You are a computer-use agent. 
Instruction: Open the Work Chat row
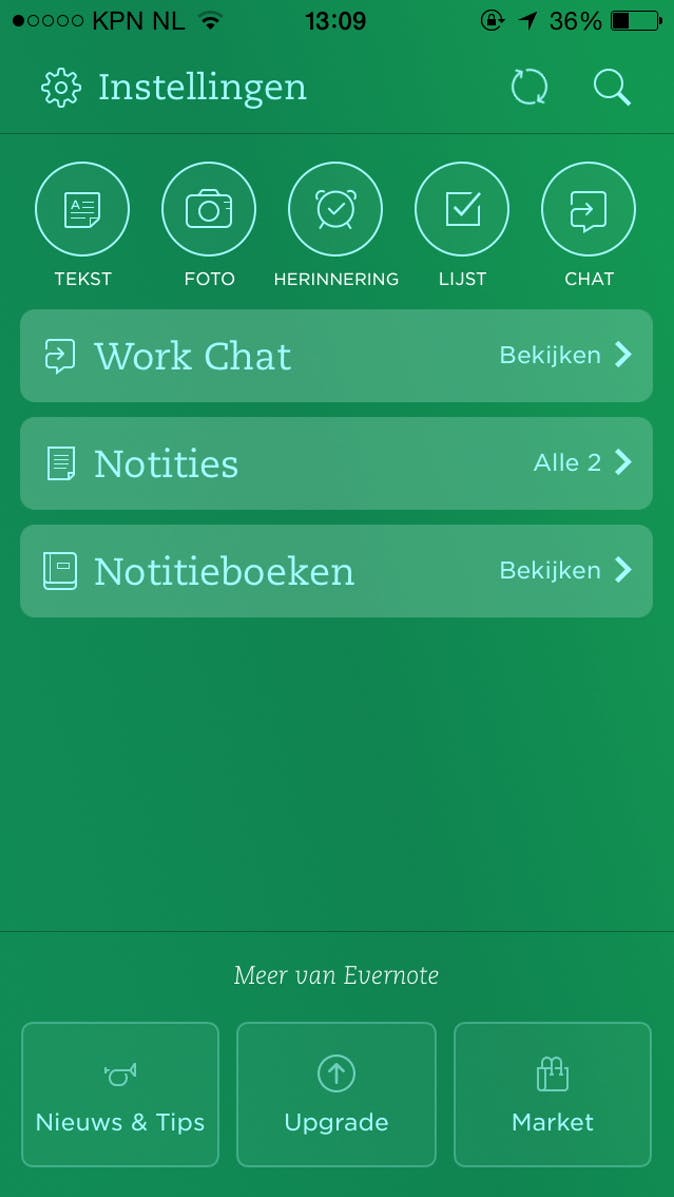[336, 356]
